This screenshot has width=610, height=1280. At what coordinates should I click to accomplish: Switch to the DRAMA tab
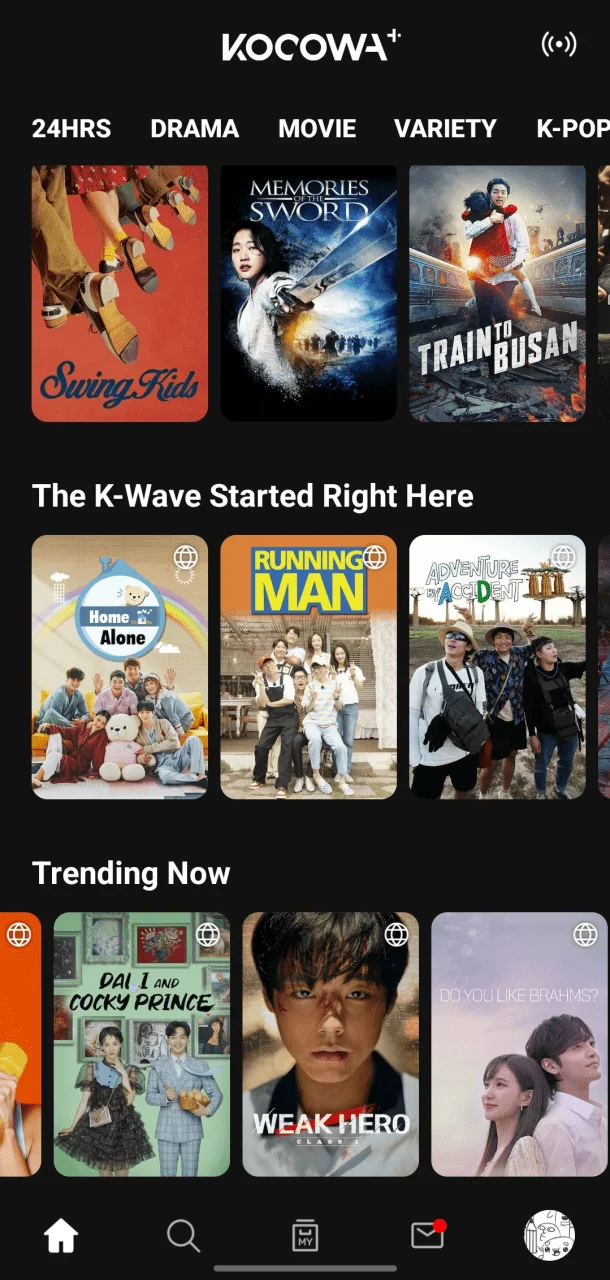pyautogui.click(x=194, y=128)
